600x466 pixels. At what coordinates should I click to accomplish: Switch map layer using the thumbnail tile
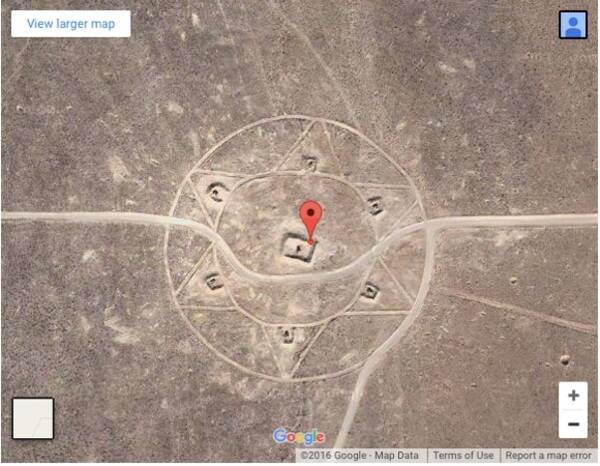(32, 418)
